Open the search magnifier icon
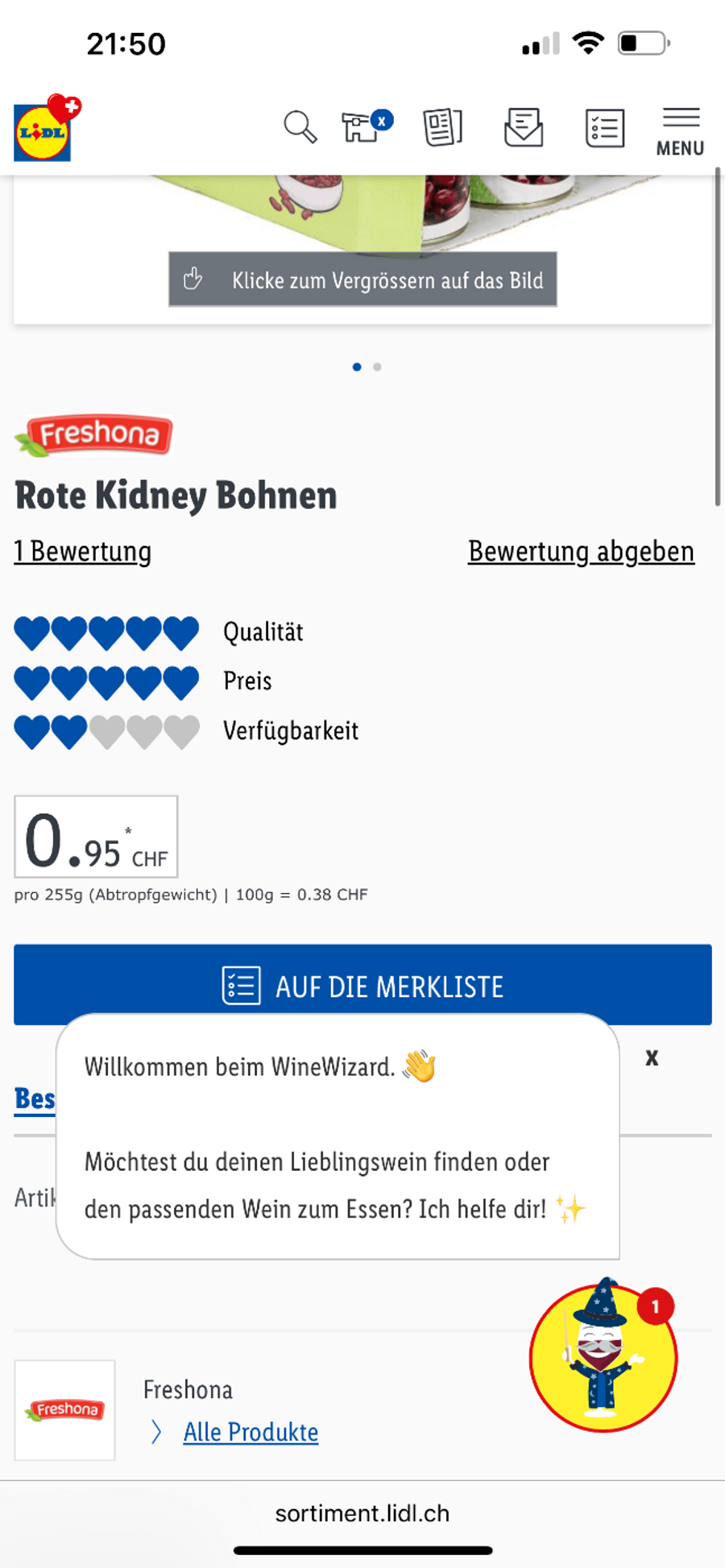The image size is (725, 1568). (300, 127)
